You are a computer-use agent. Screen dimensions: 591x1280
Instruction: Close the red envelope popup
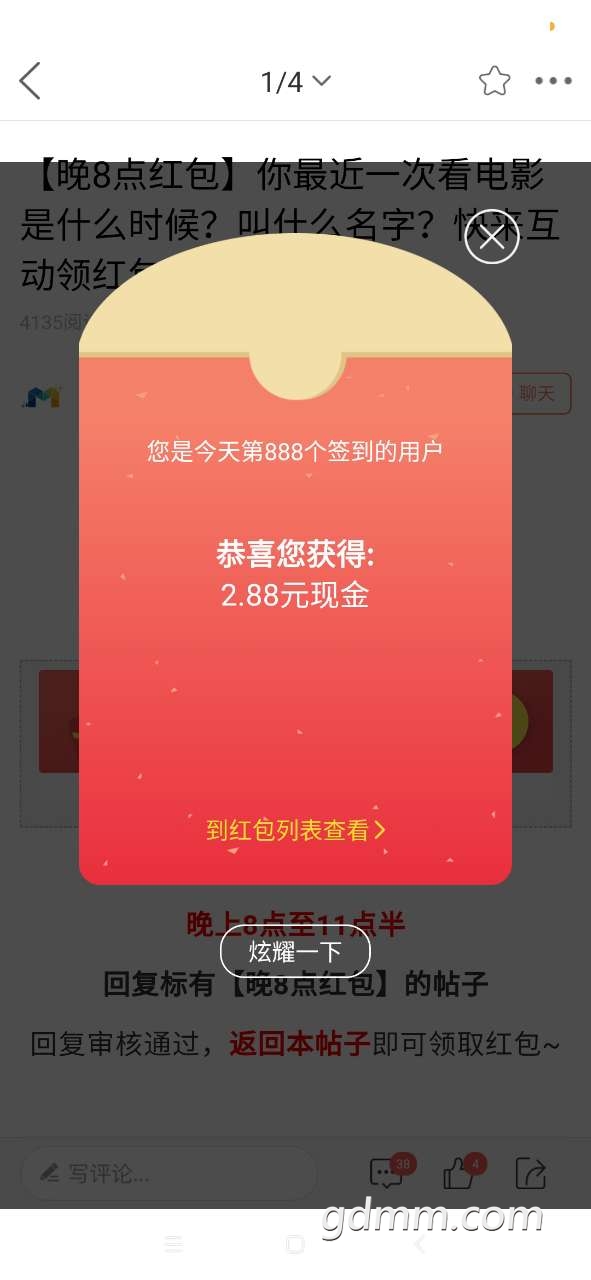coord(492,238)
